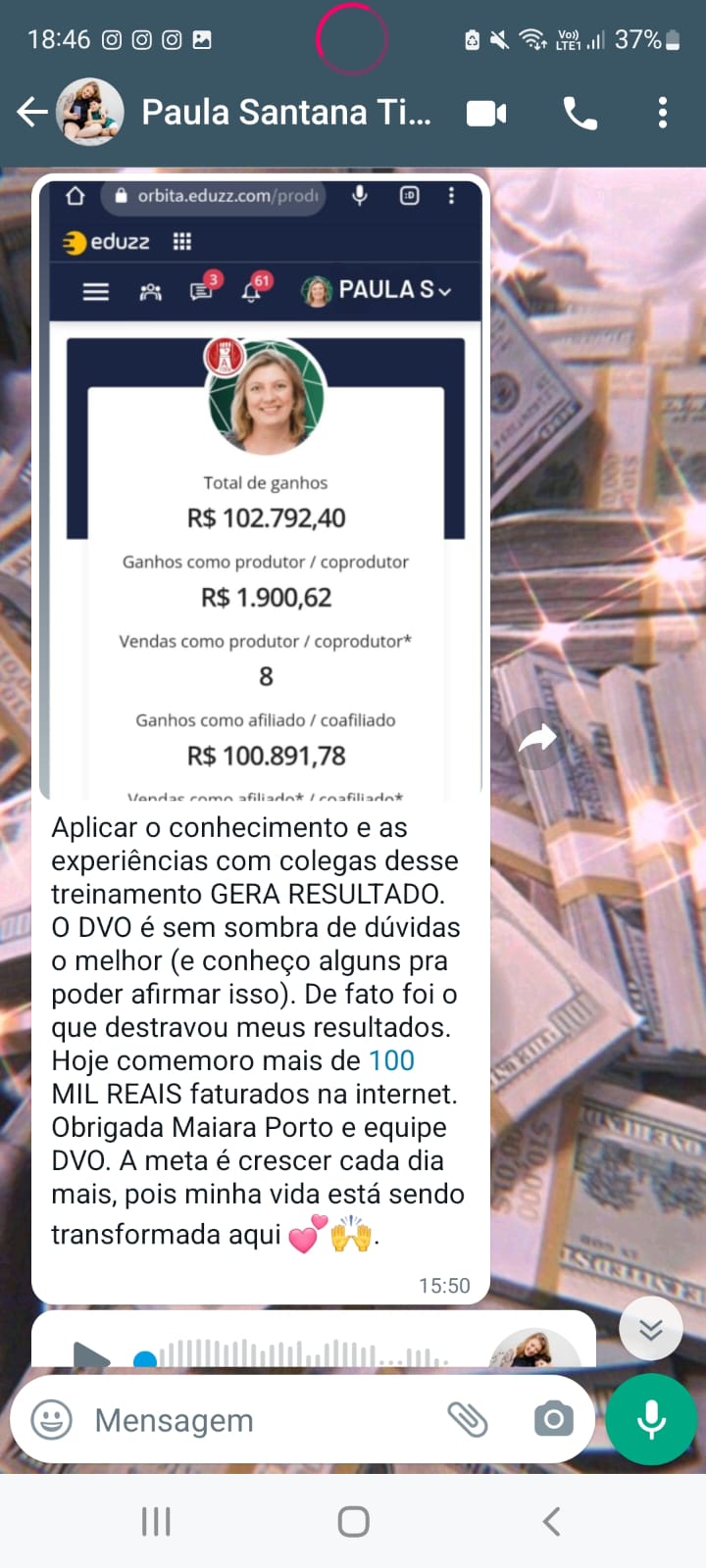This screenshot has height=1568, width=706.
Task: Open the eduzz earnings screenshot image
Action: pos(265,490)
